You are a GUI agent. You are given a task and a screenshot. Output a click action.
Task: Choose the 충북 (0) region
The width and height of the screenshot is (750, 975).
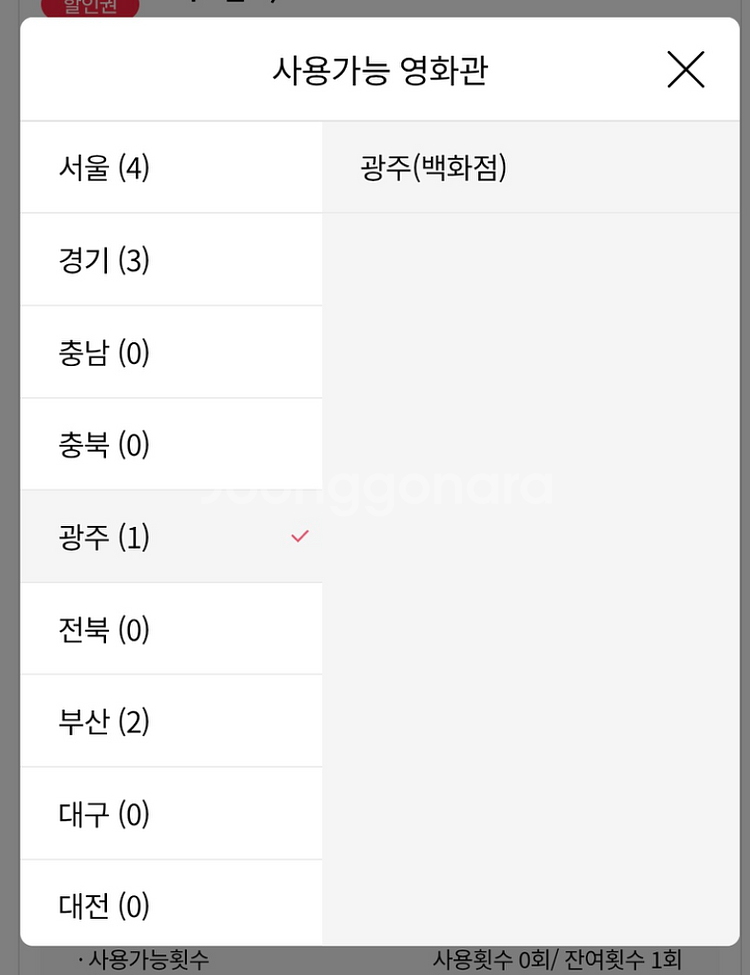tap(170, 445)
